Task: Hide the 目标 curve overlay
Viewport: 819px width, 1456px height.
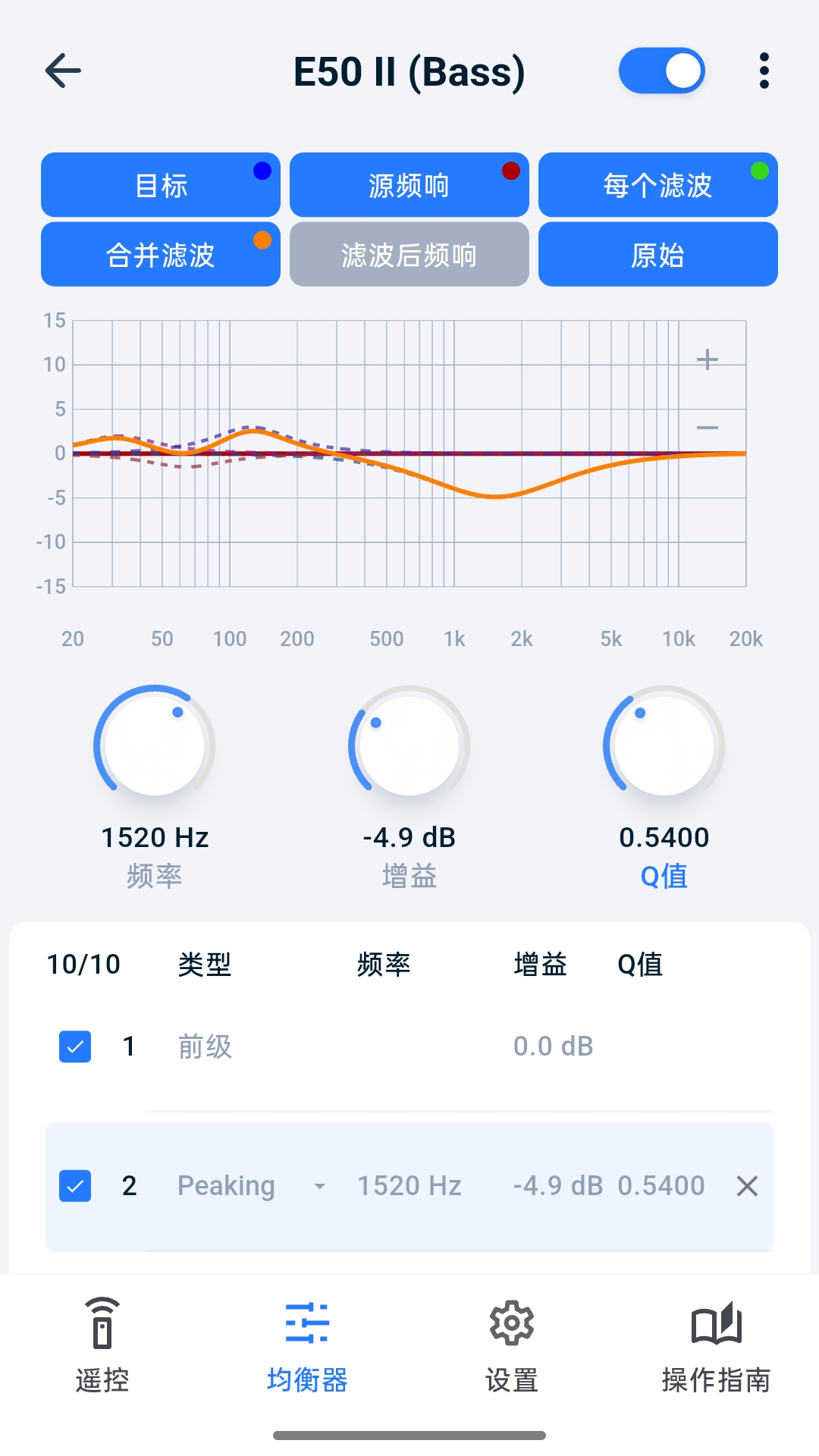Action: coord(160,184)
